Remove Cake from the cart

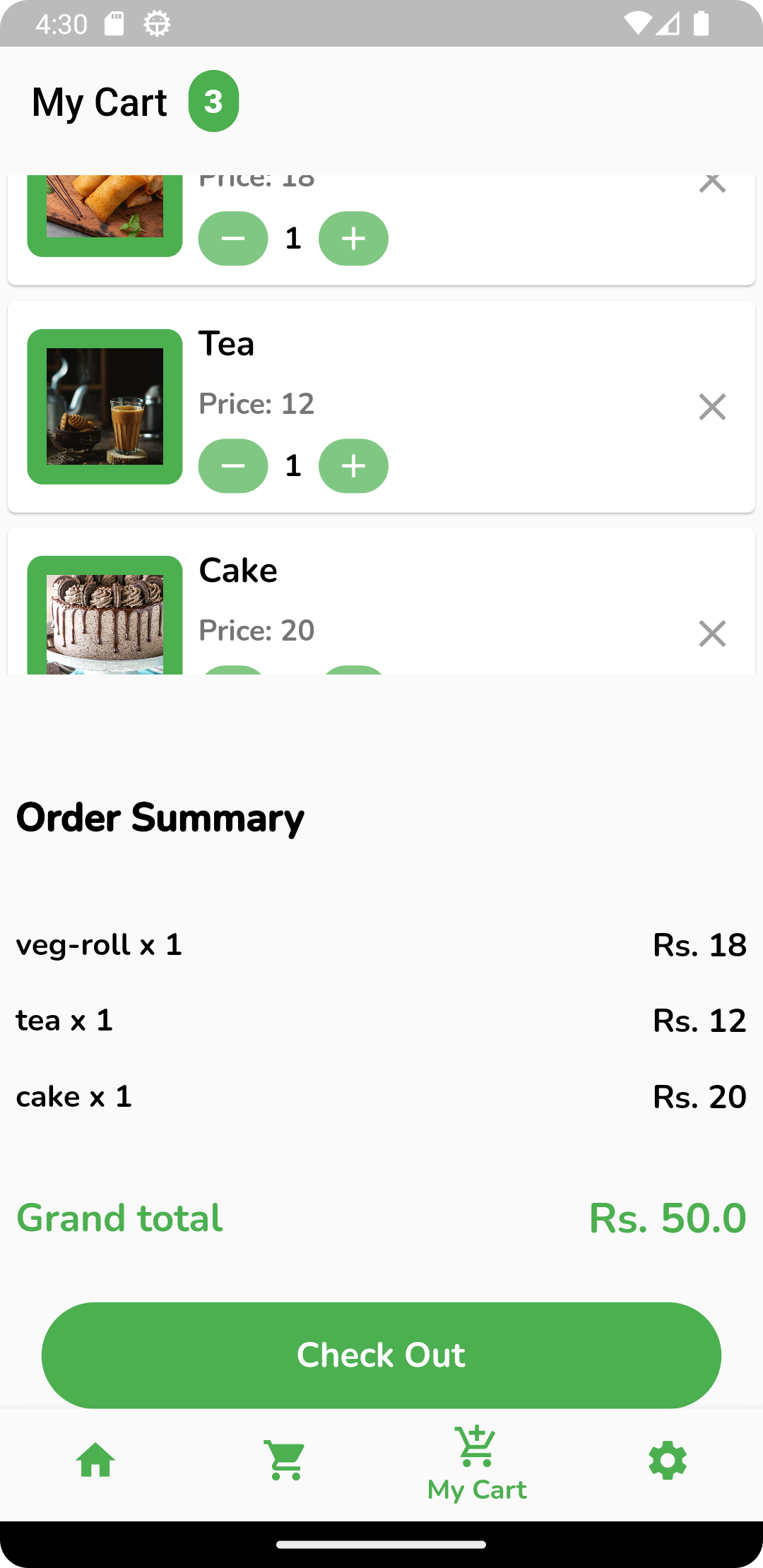point(712,634)
